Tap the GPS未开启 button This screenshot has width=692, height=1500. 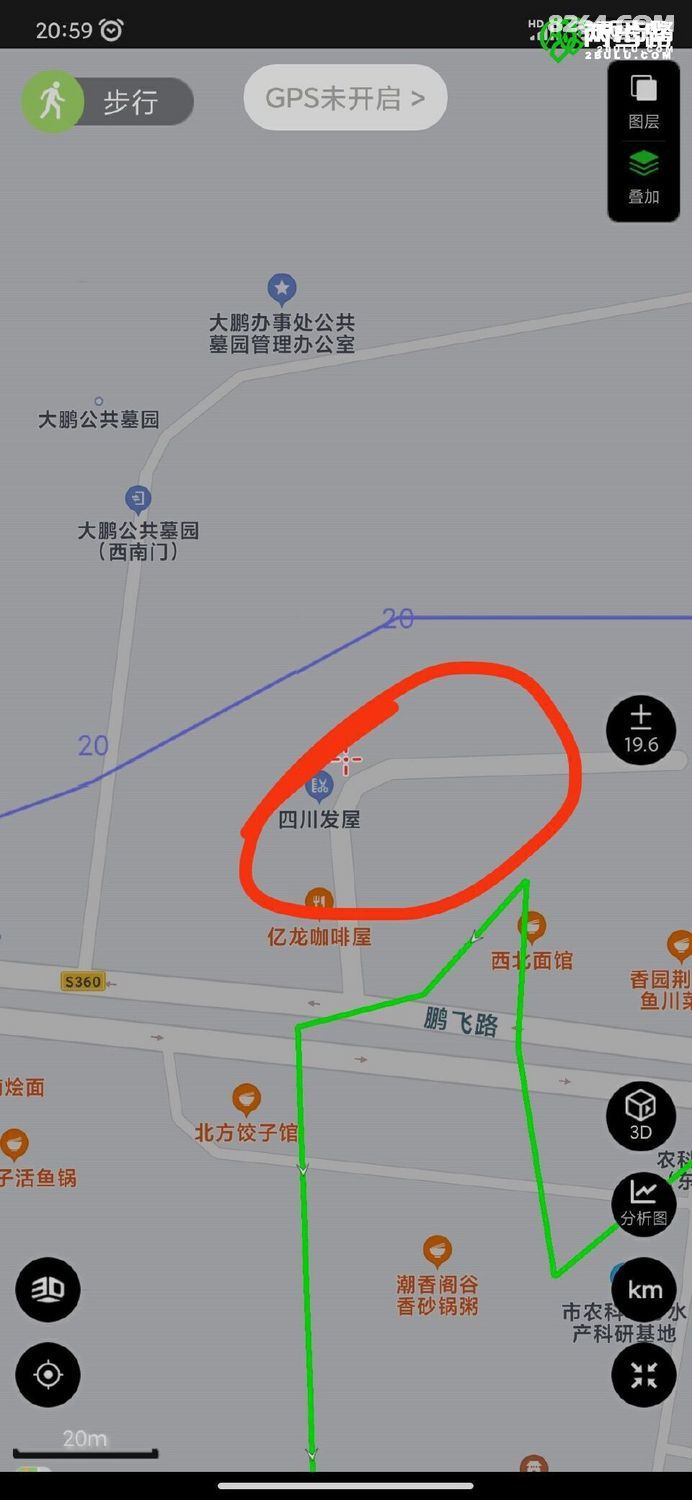pos(345,98)
